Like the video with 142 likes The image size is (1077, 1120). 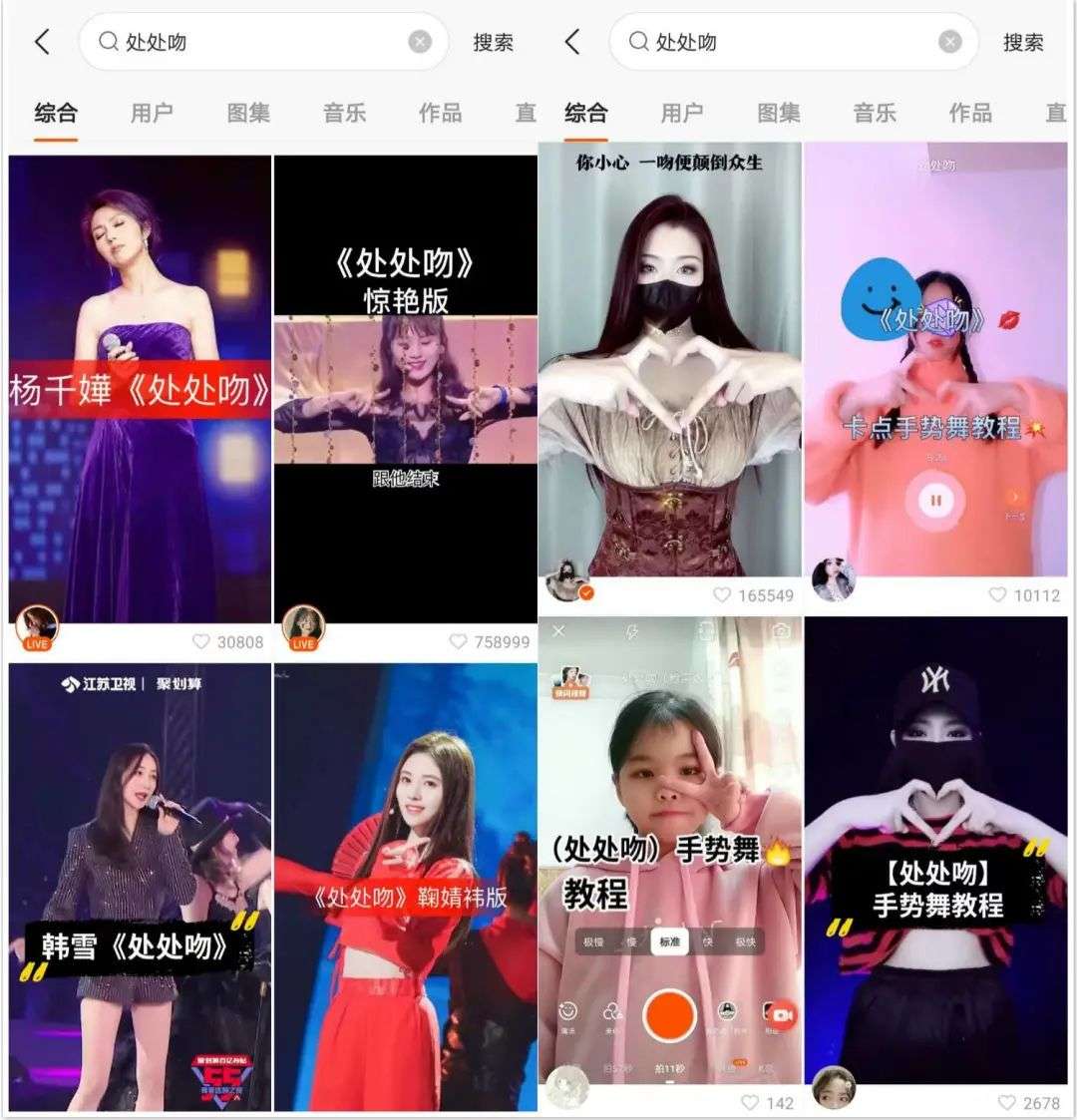coord(750,1103)
